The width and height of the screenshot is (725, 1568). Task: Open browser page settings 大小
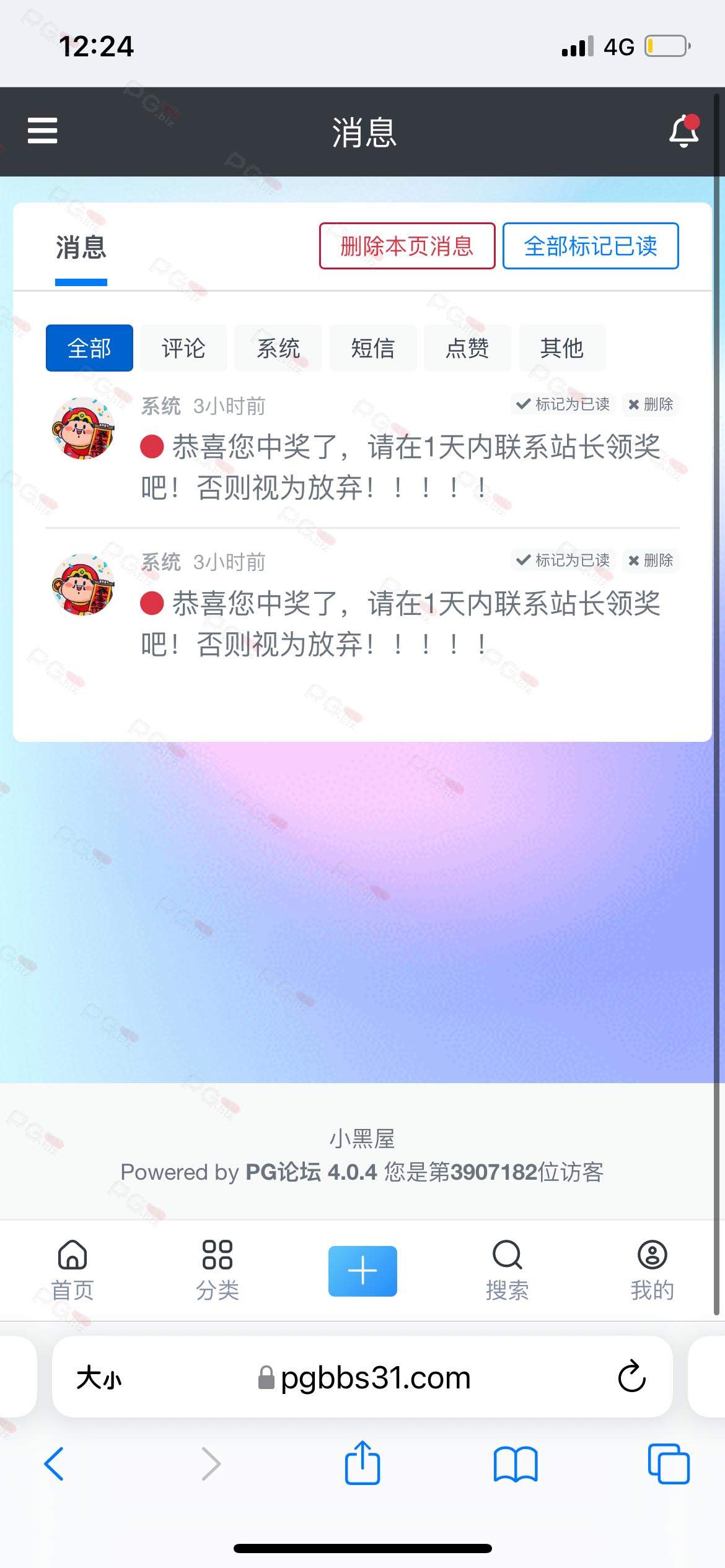99,1379
